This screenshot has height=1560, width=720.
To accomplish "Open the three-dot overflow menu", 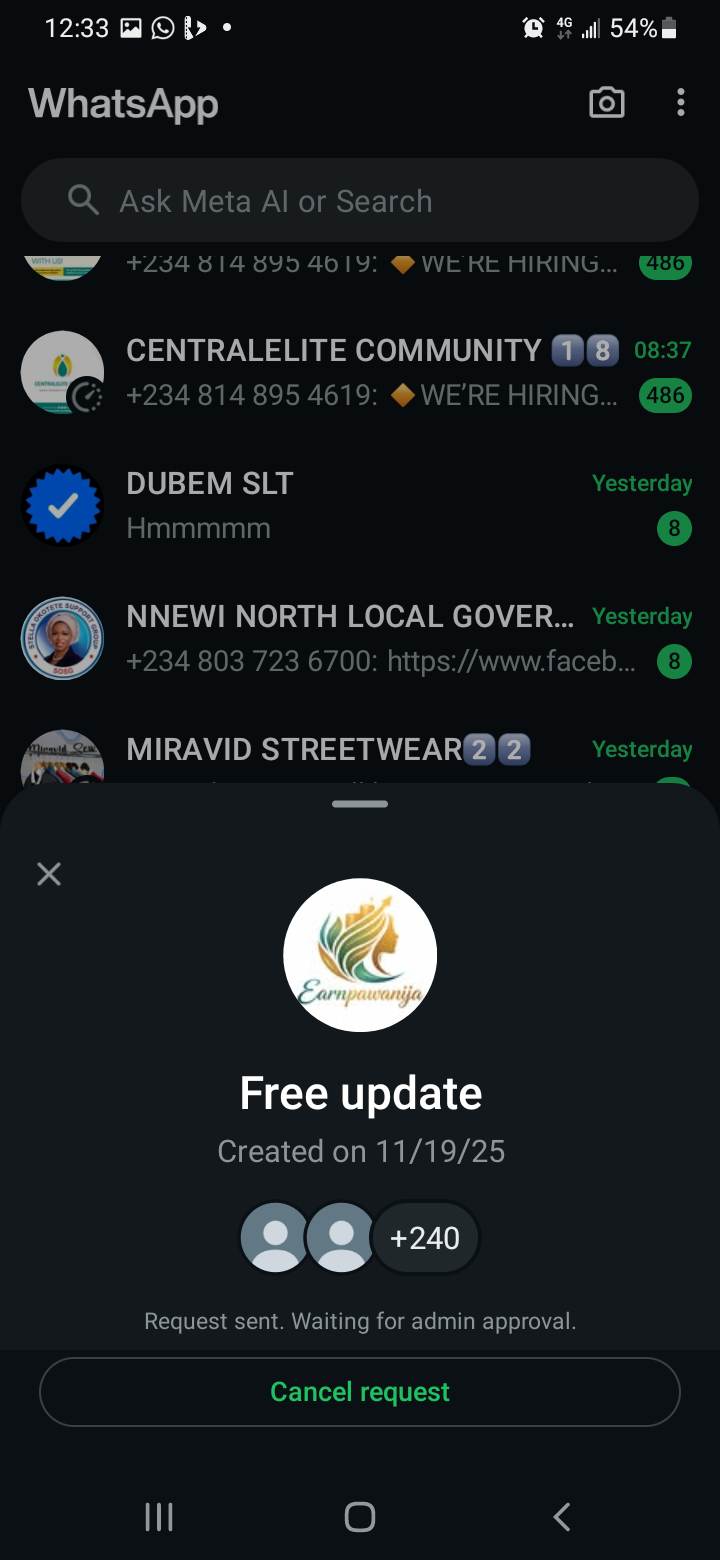I will 680,103.
